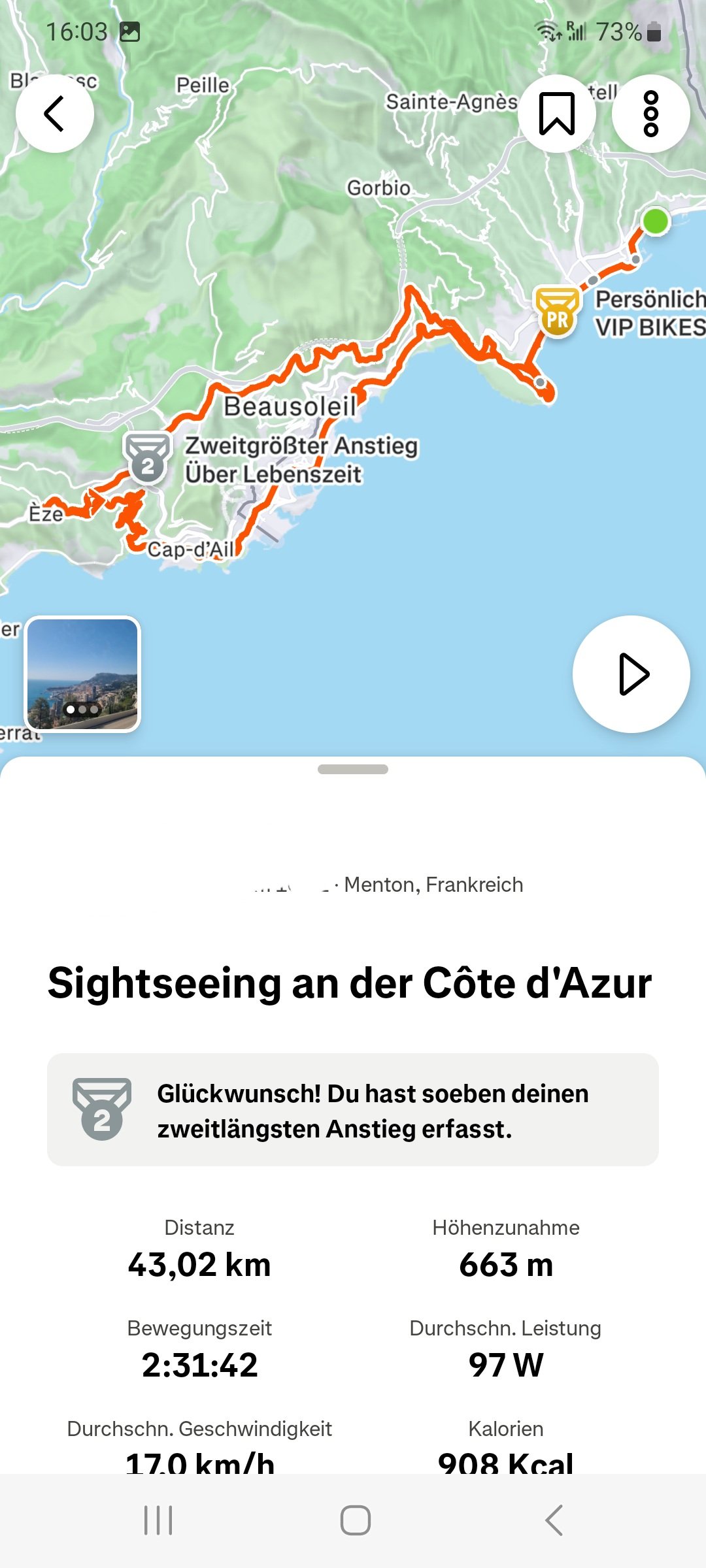The height and width of the screenshot is (1568, 706).
Task: Open the zweitlängsten Anstieg congratulation banner
Action: coord(353,1110)
